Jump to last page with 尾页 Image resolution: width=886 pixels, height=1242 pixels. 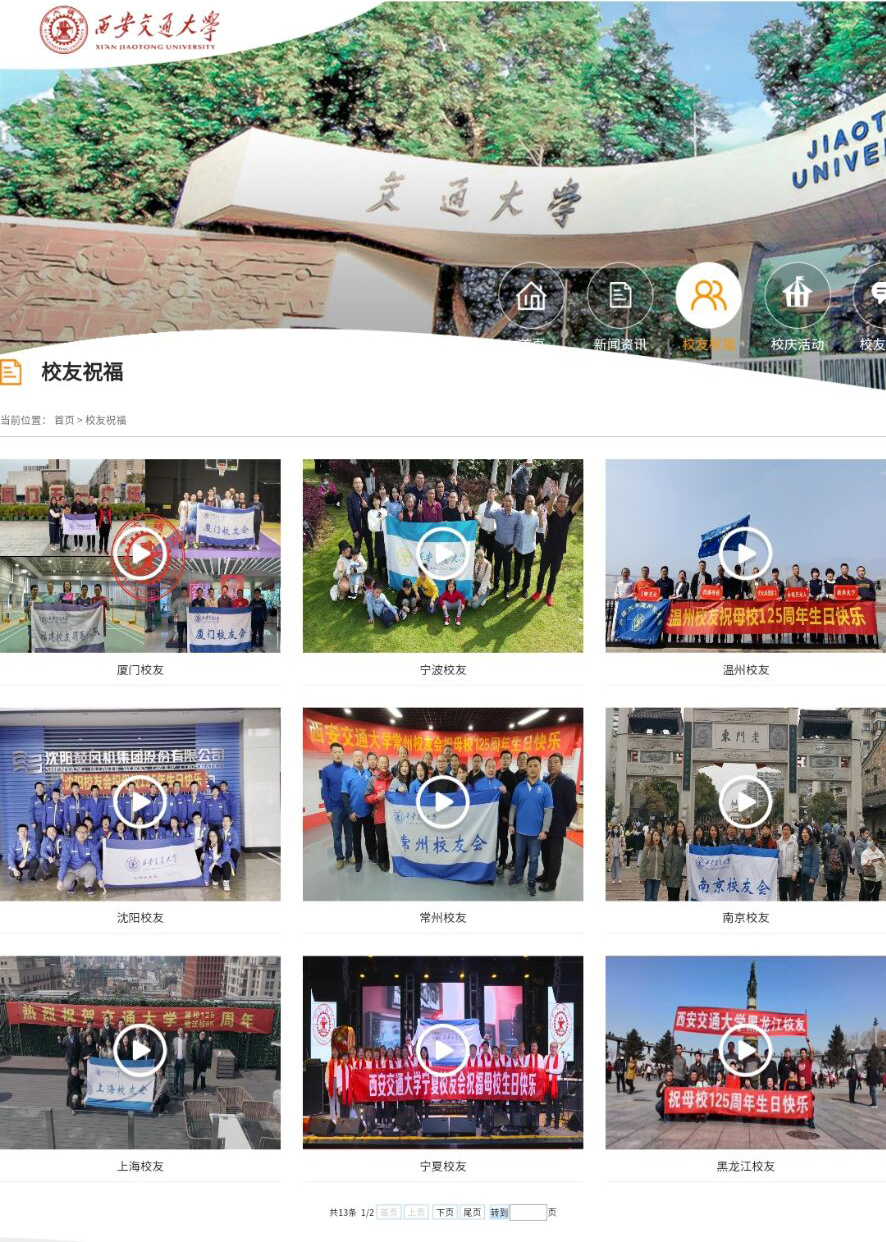pos(472,1212)
